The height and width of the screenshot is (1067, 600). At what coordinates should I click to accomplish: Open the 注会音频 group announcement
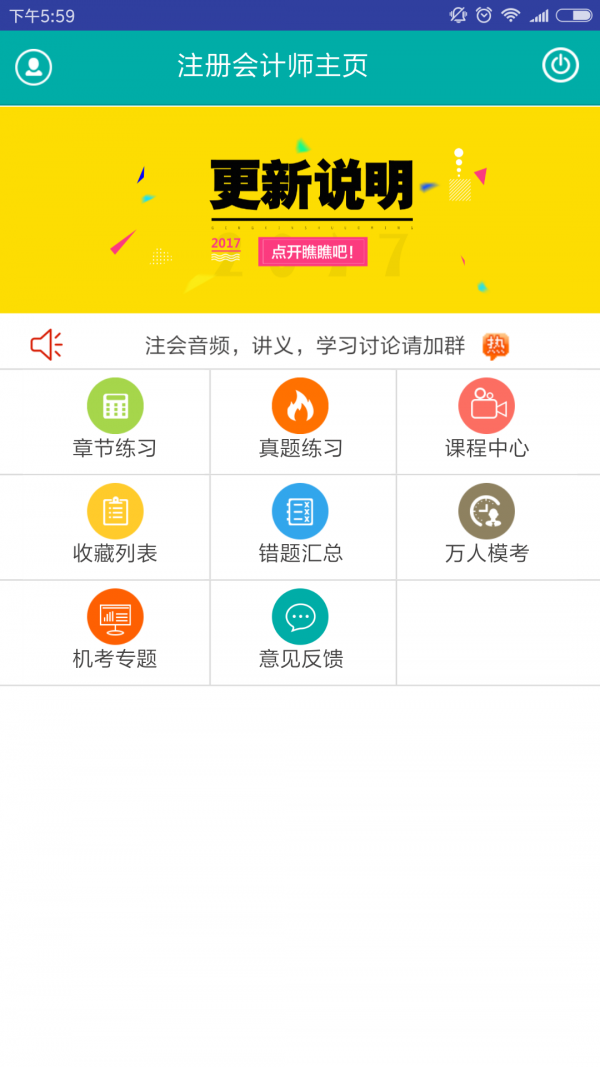tap(305, 346)
